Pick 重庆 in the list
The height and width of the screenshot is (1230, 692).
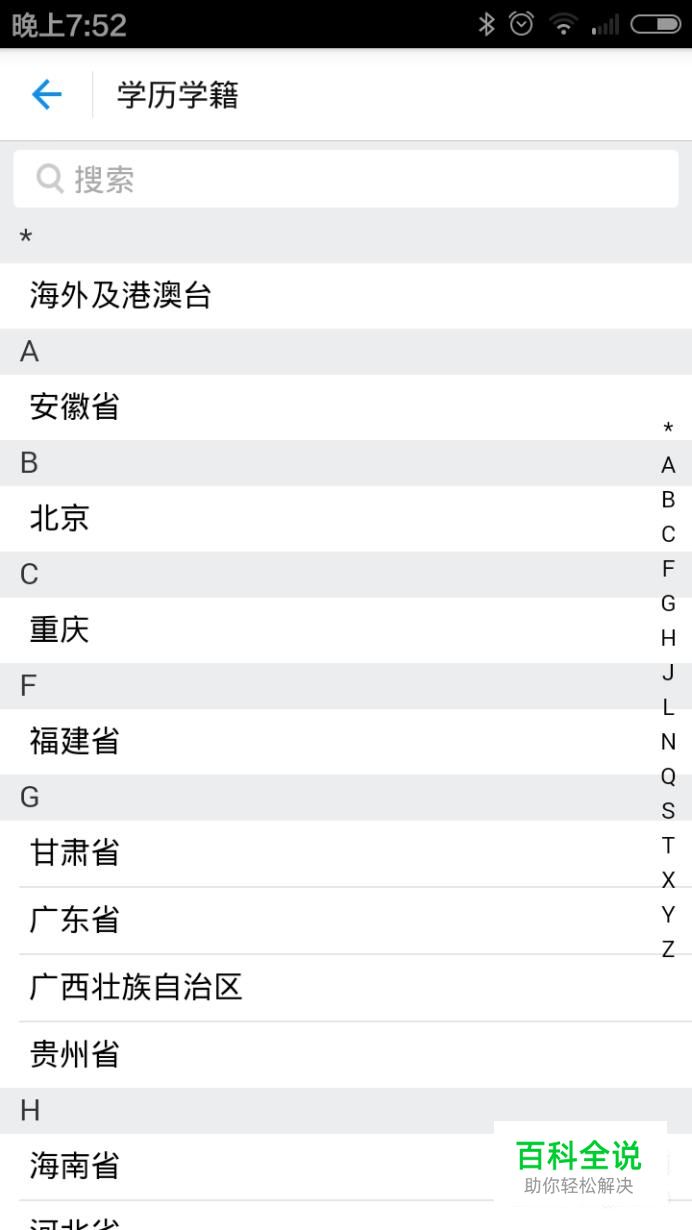tap(346, 630)
